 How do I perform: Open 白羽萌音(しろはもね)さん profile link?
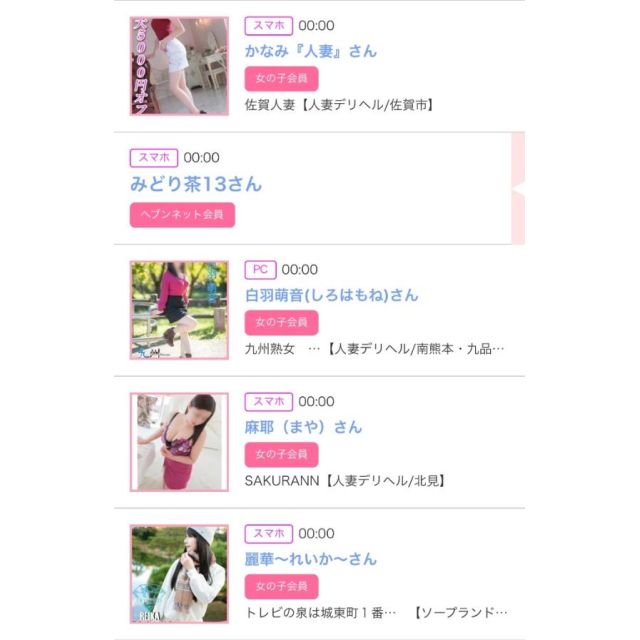[x=332, y=295]
